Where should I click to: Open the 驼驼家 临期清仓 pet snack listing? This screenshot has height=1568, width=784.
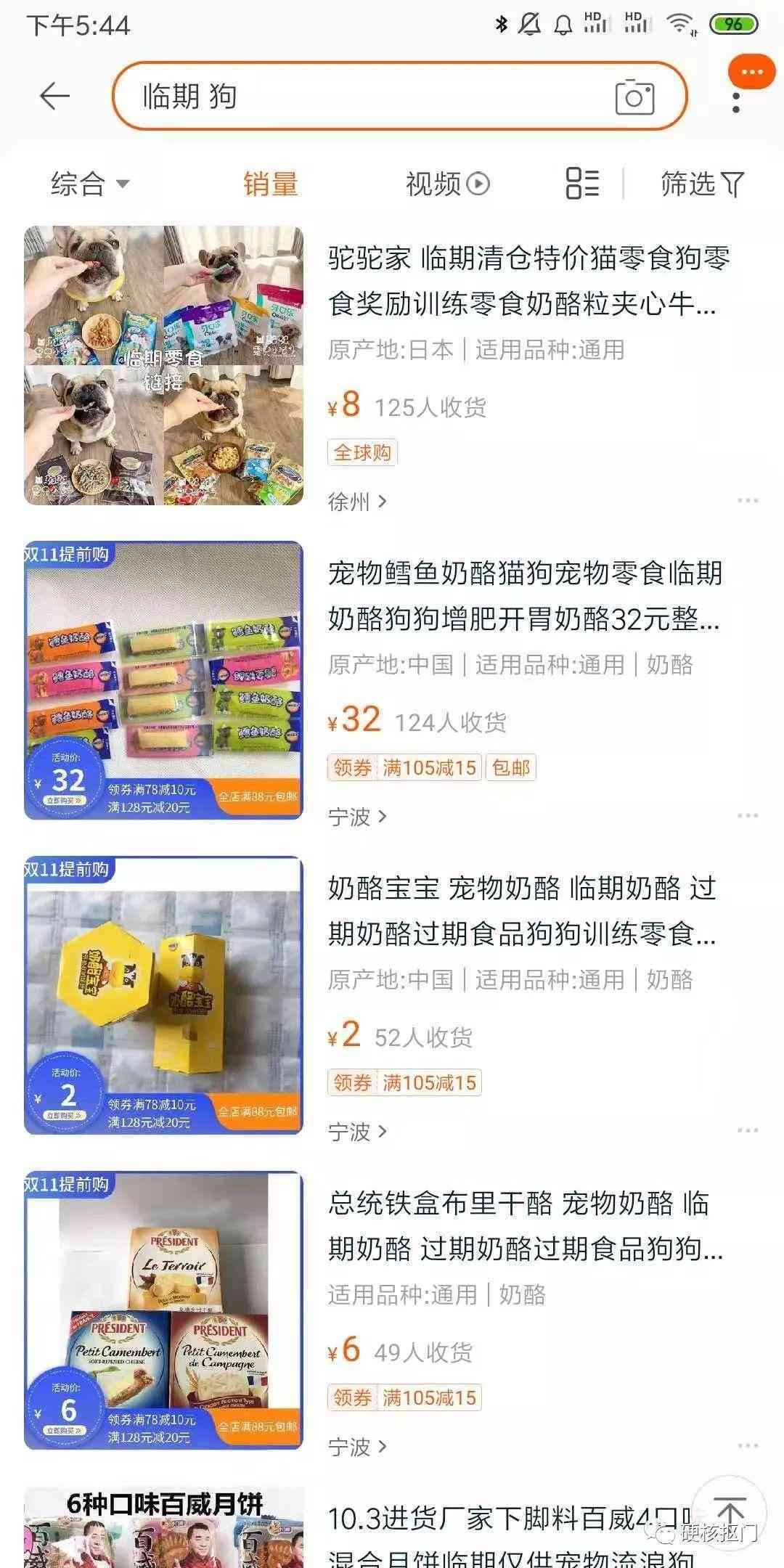click(528, 281)
